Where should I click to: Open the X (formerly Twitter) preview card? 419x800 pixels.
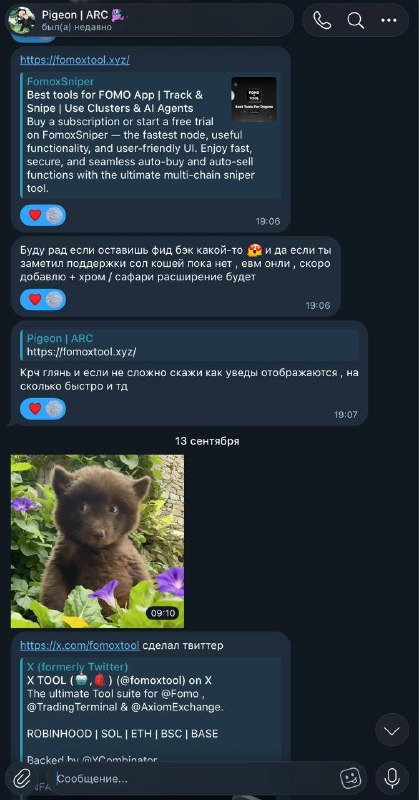(x=151, y=710)
